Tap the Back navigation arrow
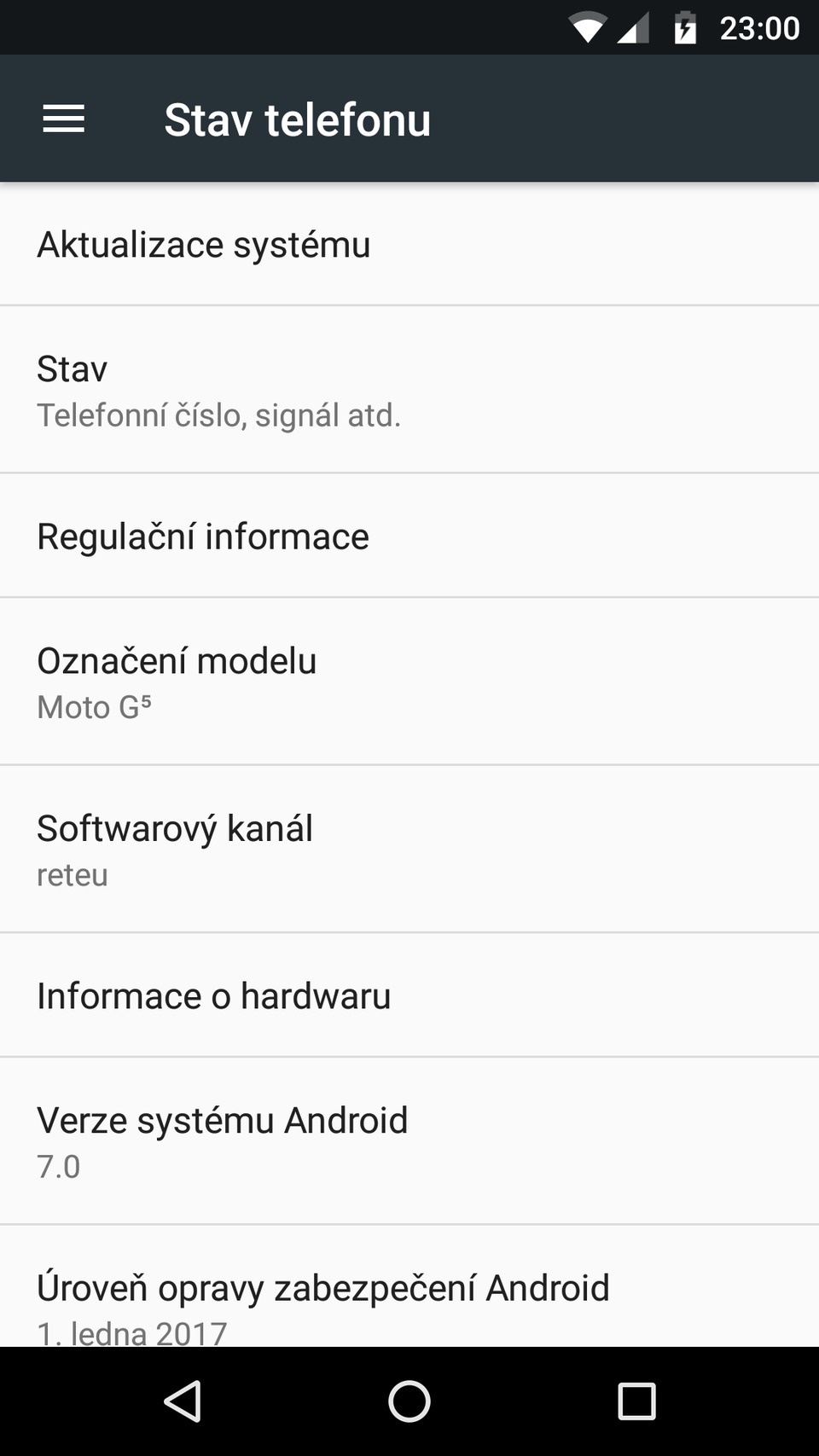The image size is (819, 1456). point(184,1400)
